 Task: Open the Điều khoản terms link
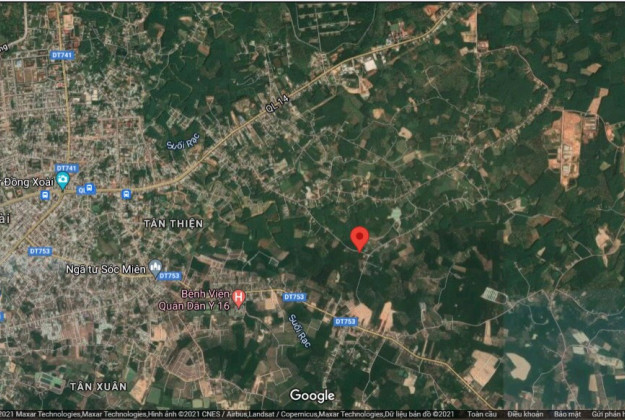click(x=525, y=413)
